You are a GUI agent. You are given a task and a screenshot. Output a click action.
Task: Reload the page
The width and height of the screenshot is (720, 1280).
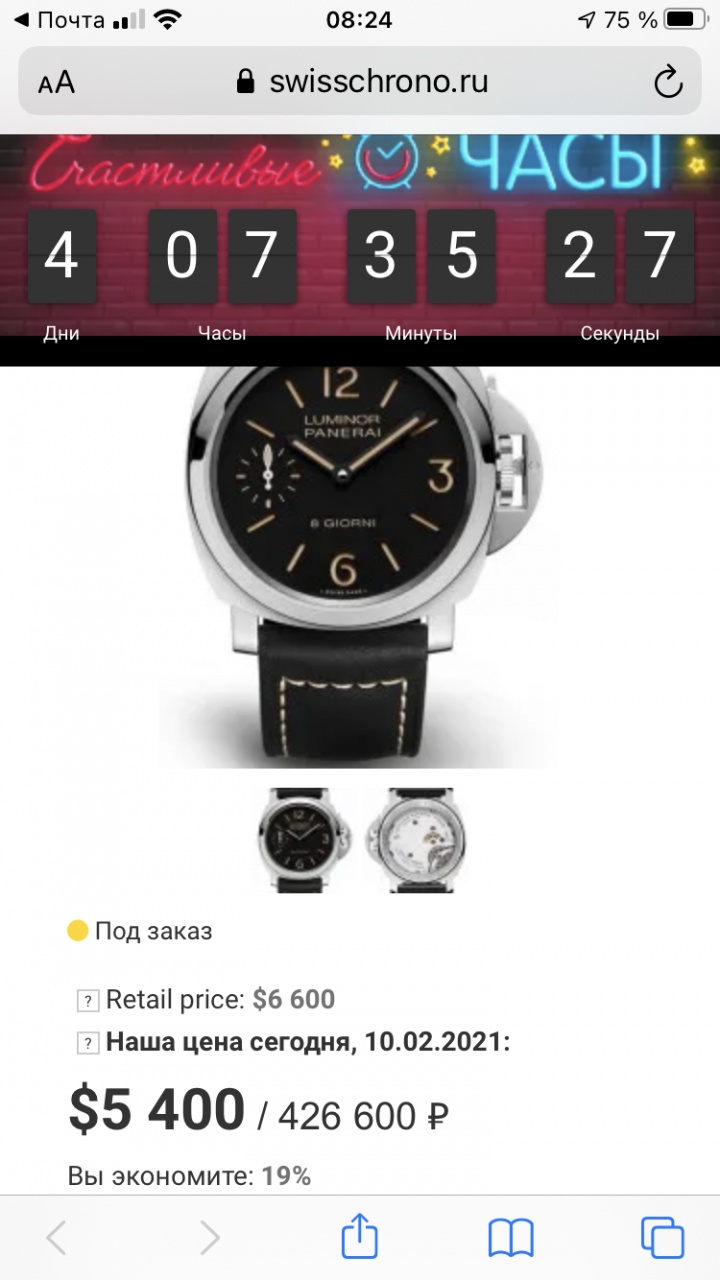pos(667,82)
